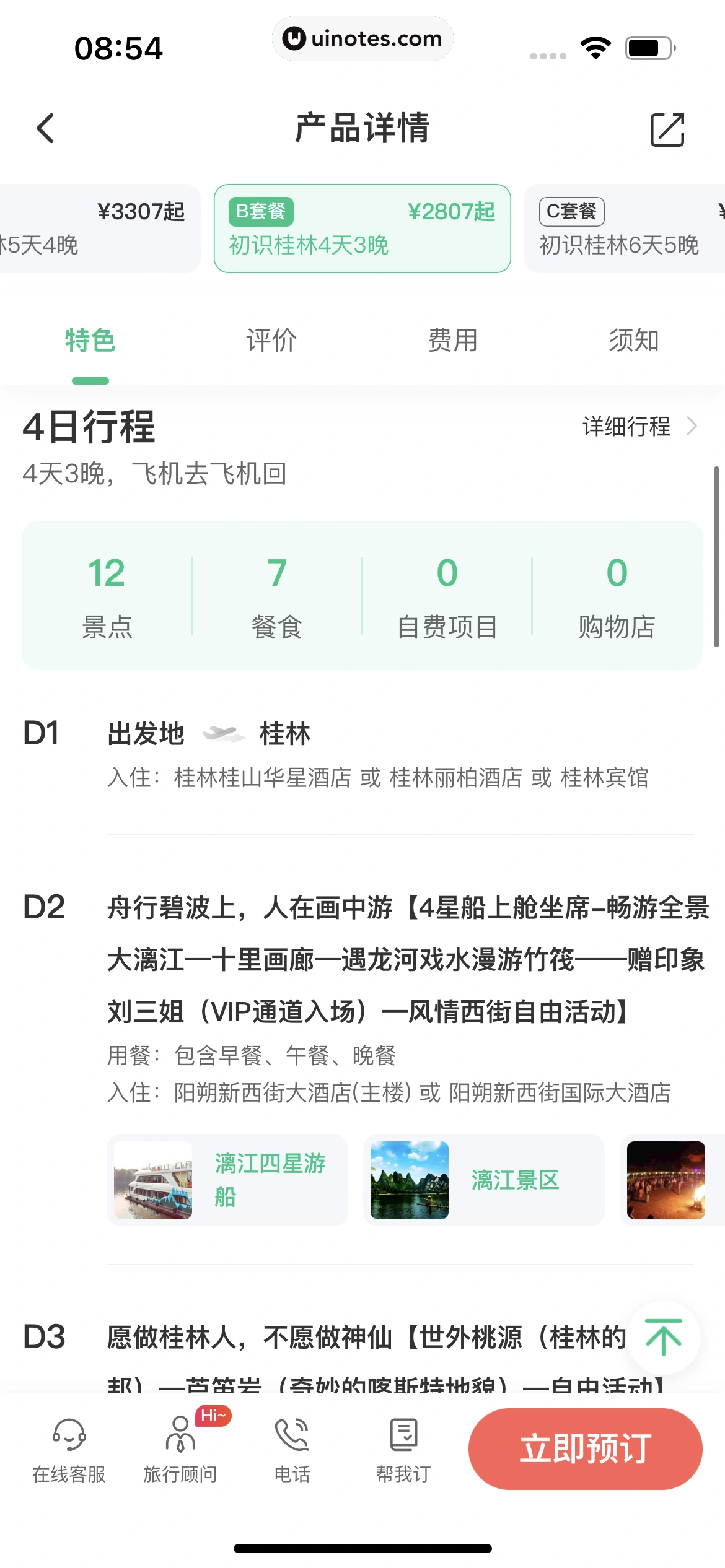
Task: Select the B套餐 package card
Action: point(362,228)
